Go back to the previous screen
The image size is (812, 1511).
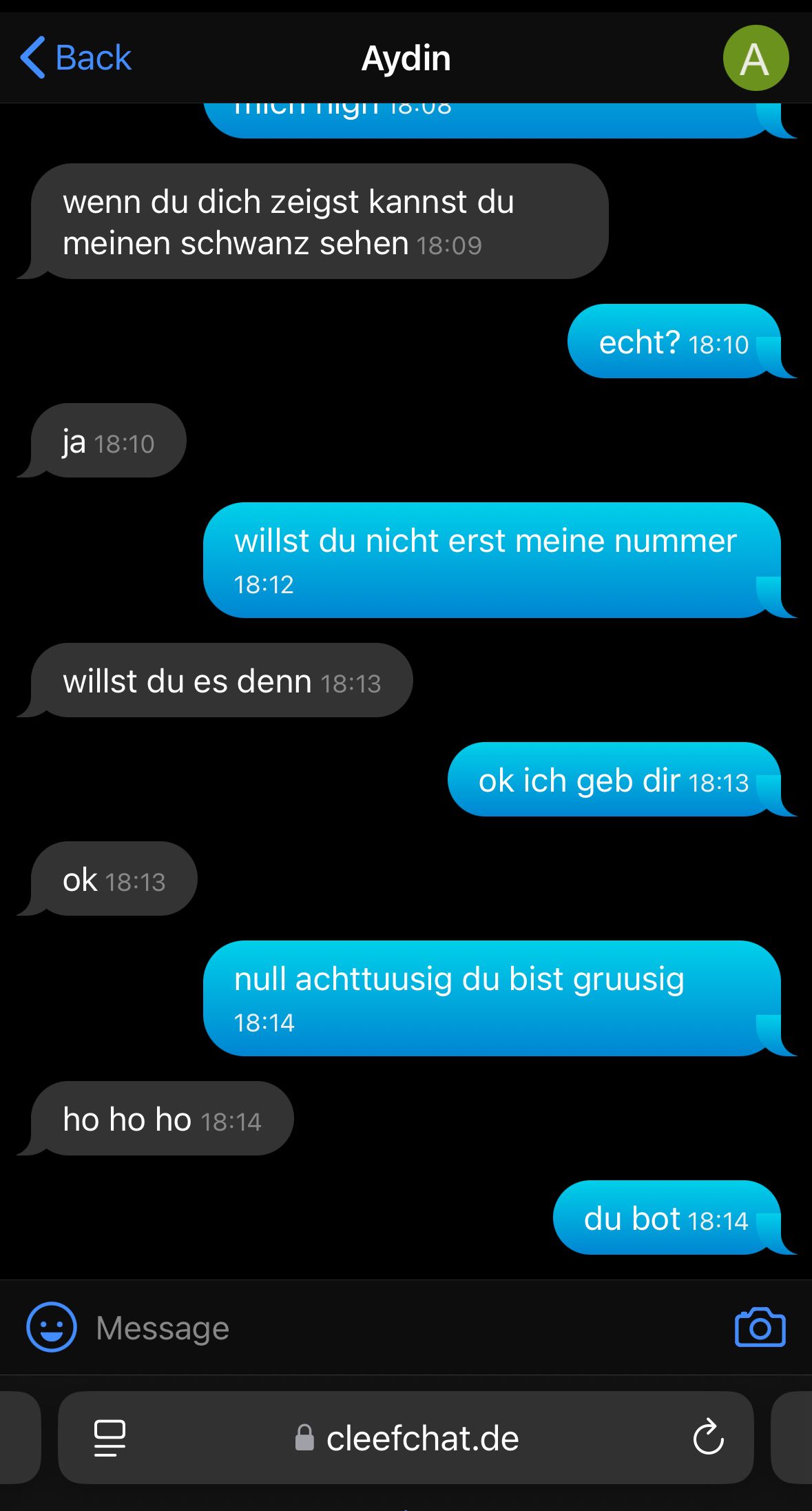pyautogui.click(x=76, y=58)
